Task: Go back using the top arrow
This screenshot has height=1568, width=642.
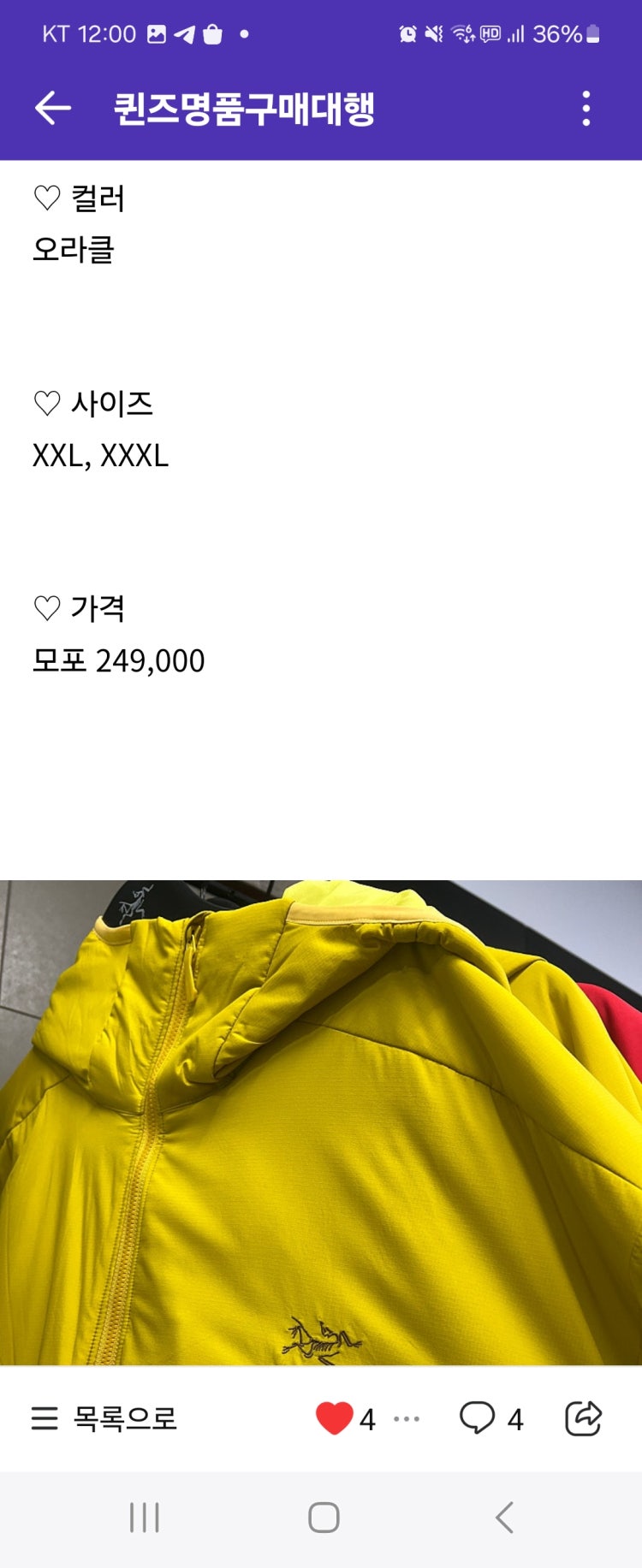Action: point(53,109)
